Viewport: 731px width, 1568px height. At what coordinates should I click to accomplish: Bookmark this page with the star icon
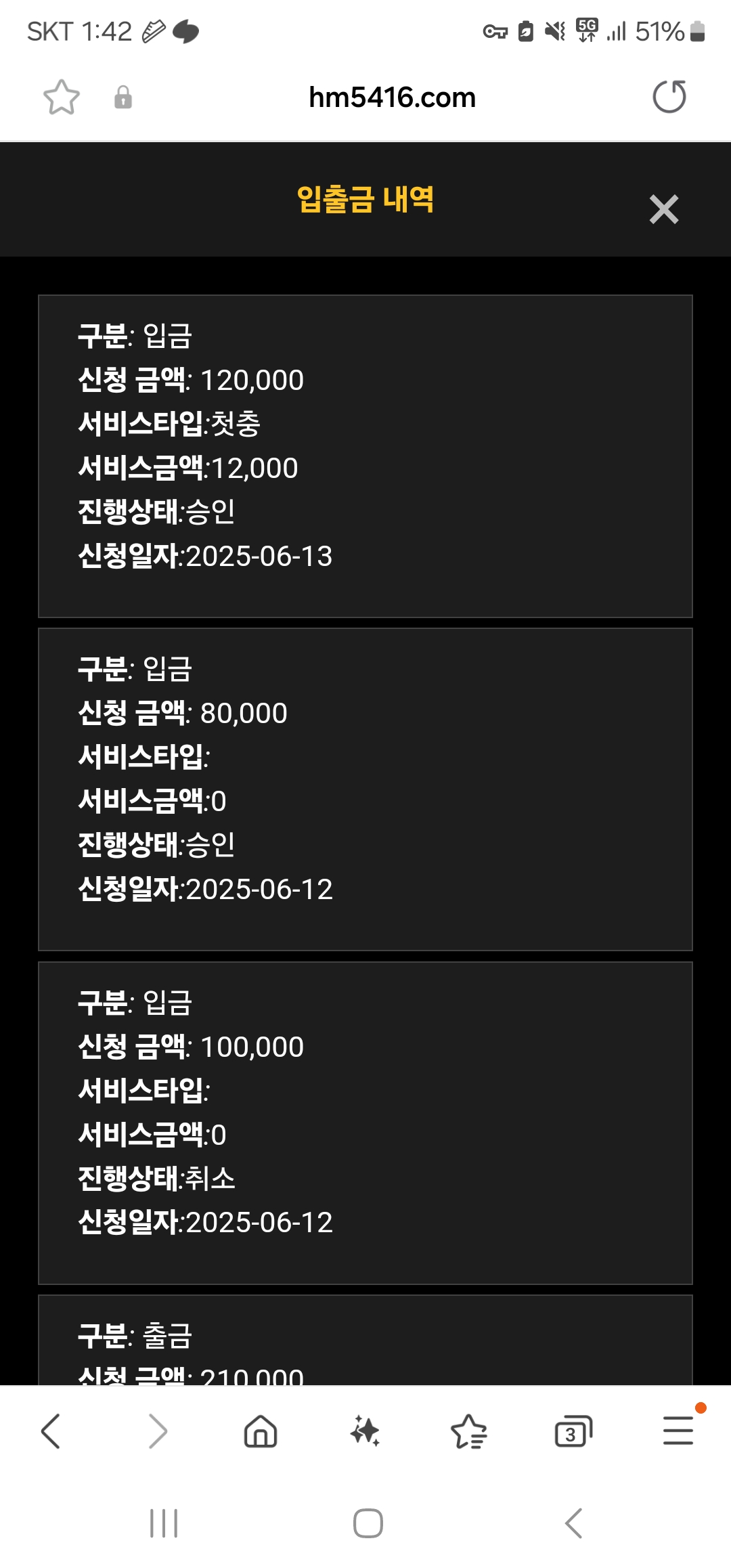(62, 97)
